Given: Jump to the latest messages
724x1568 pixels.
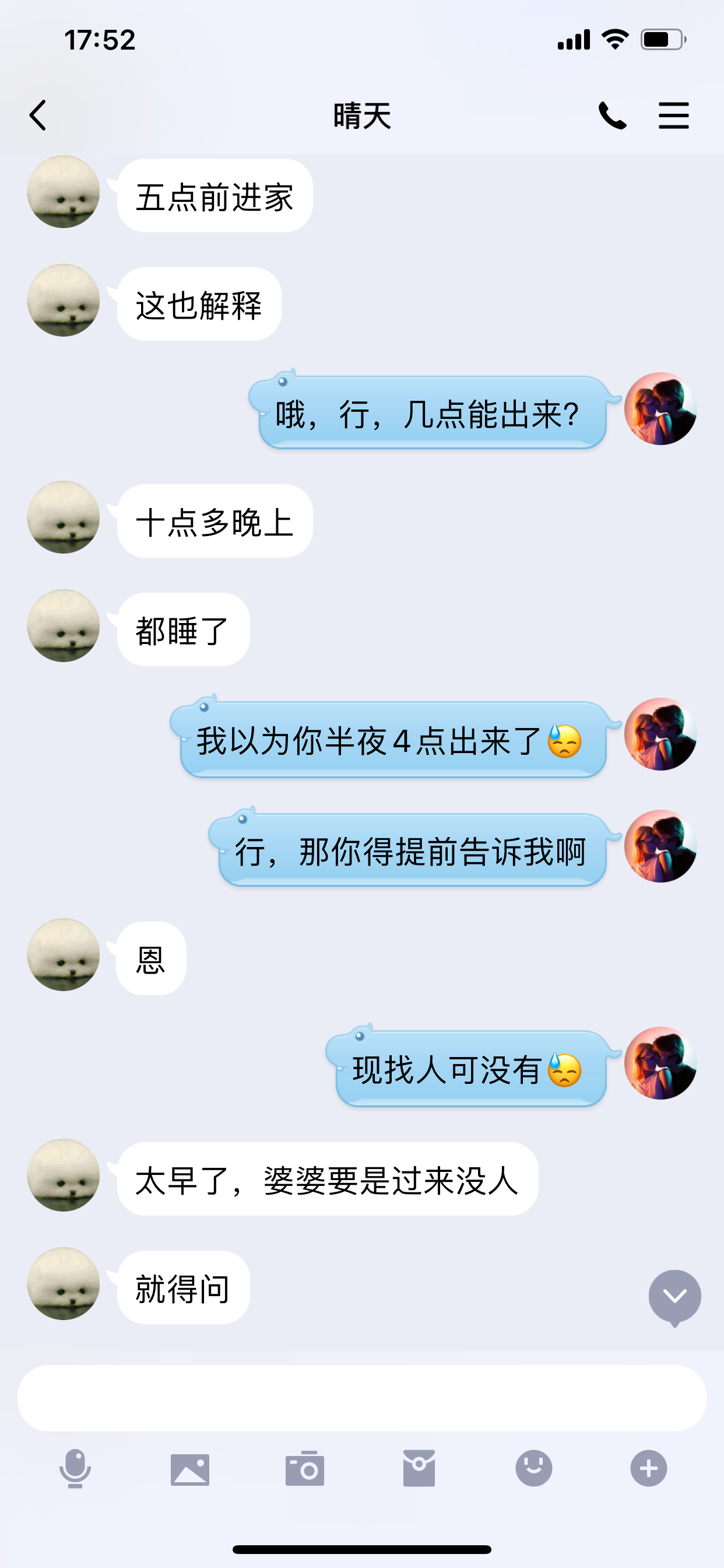Looking at the screenshot, I should point(674,1297).
